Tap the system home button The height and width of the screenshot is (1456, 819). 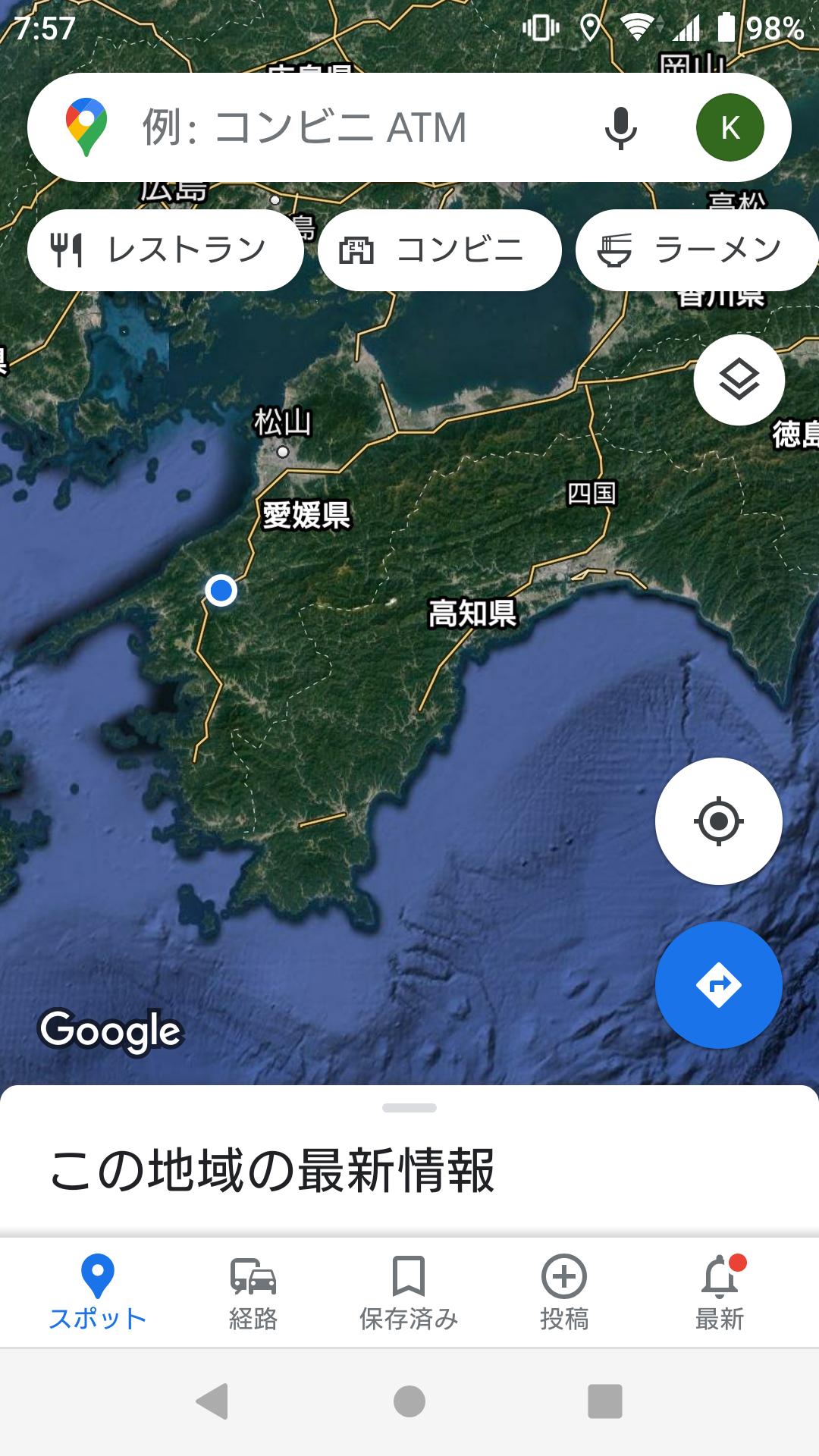(x=409, y=1401)
